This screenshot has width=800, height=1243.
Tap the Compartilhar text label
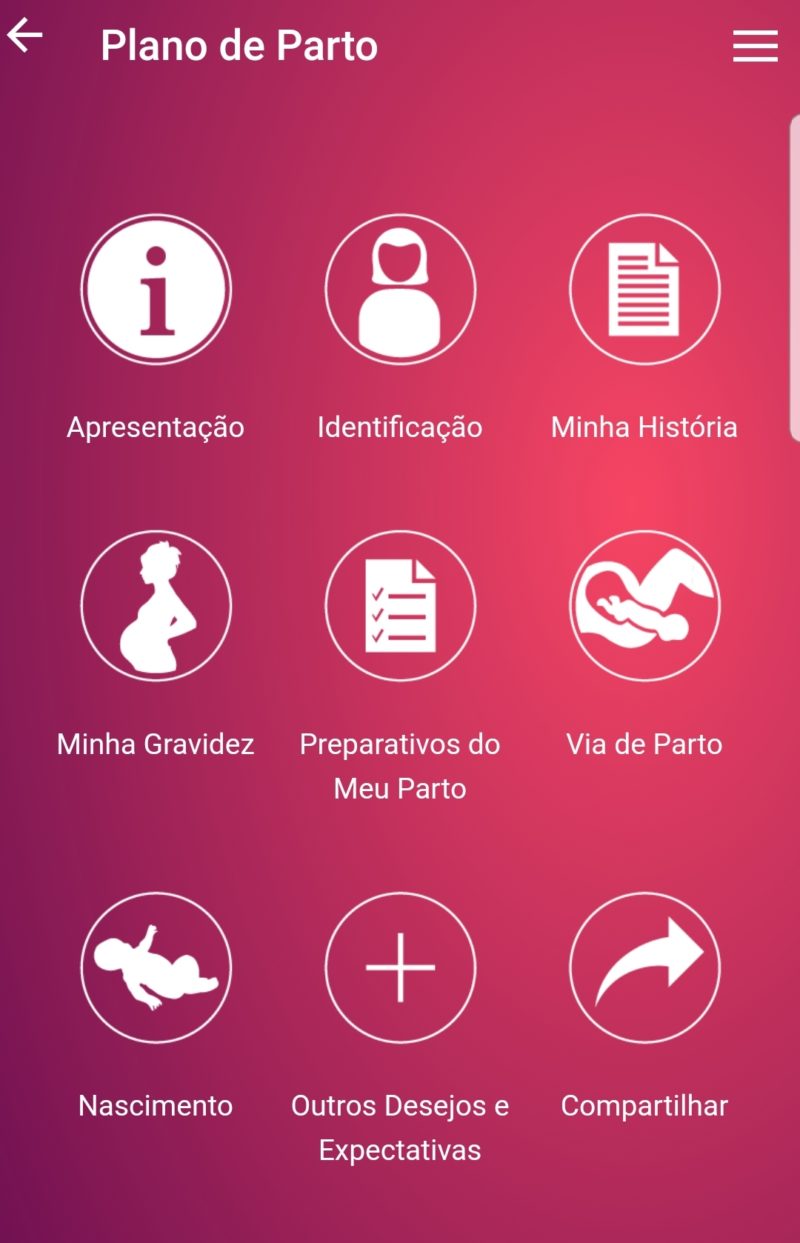click(x=644, y=1107)
